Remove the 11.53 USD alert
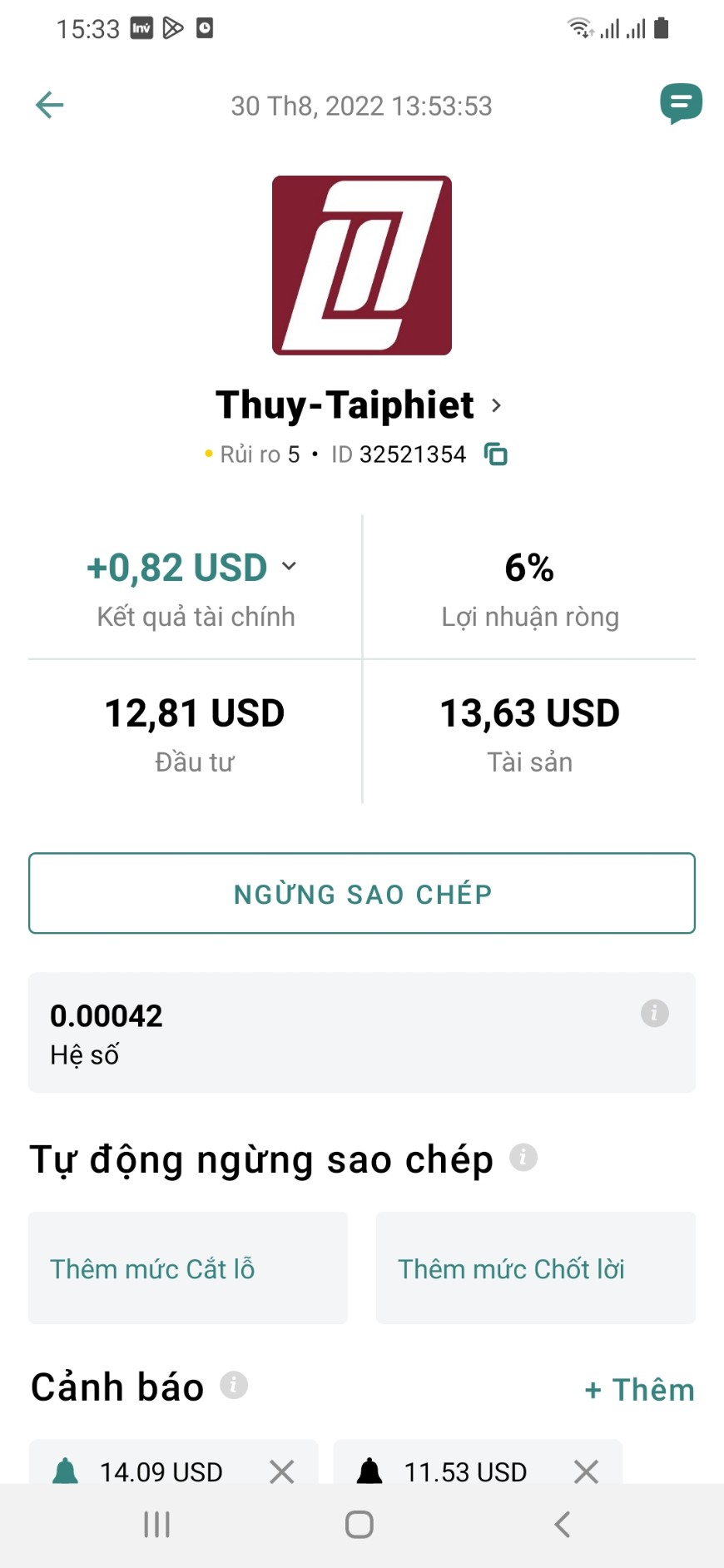Viewport: 724px width, 1568px height. [x=587, y=1471]
